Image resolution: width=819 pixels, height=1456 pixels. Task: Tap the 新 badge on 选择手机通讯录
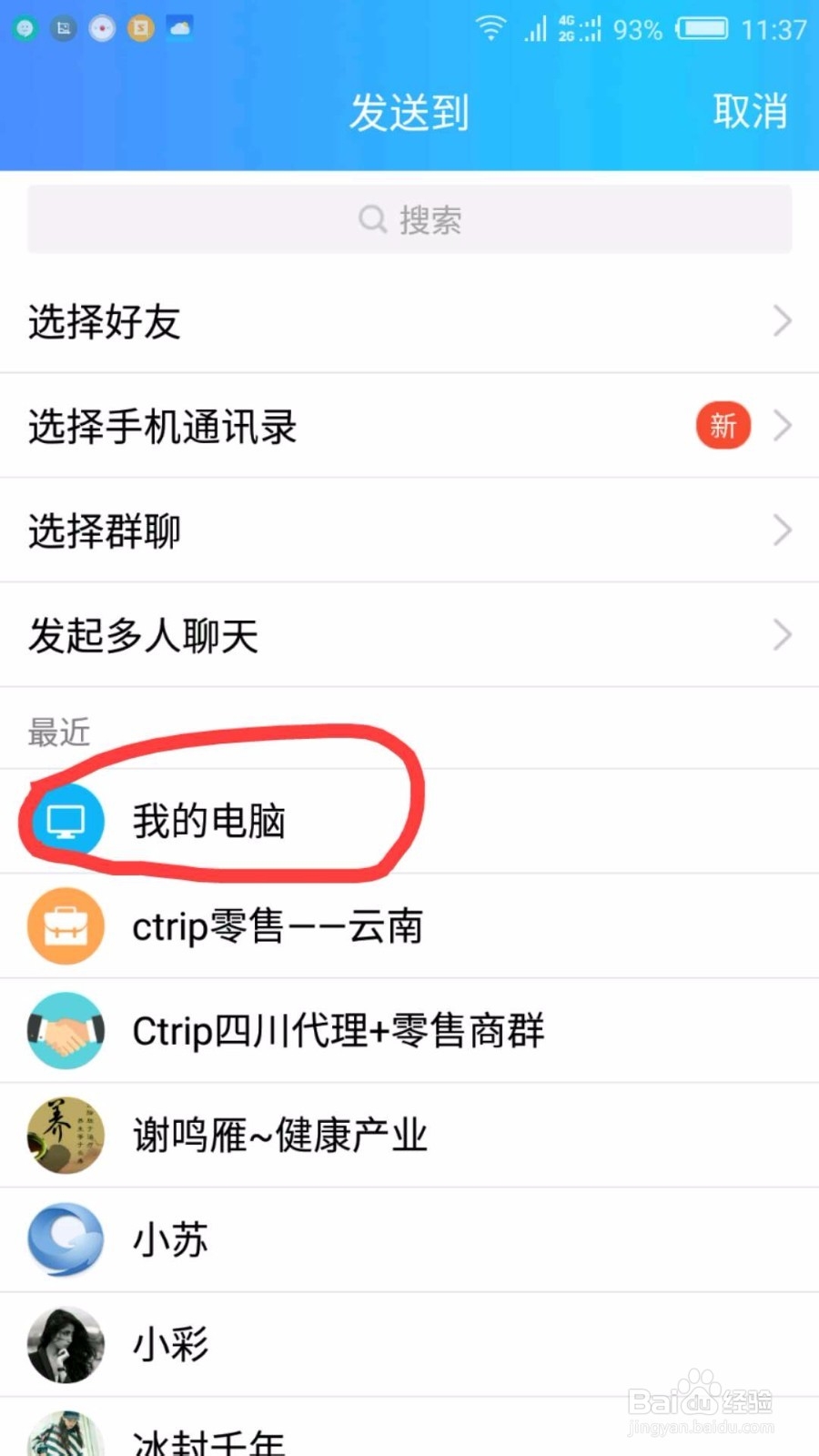723,425
